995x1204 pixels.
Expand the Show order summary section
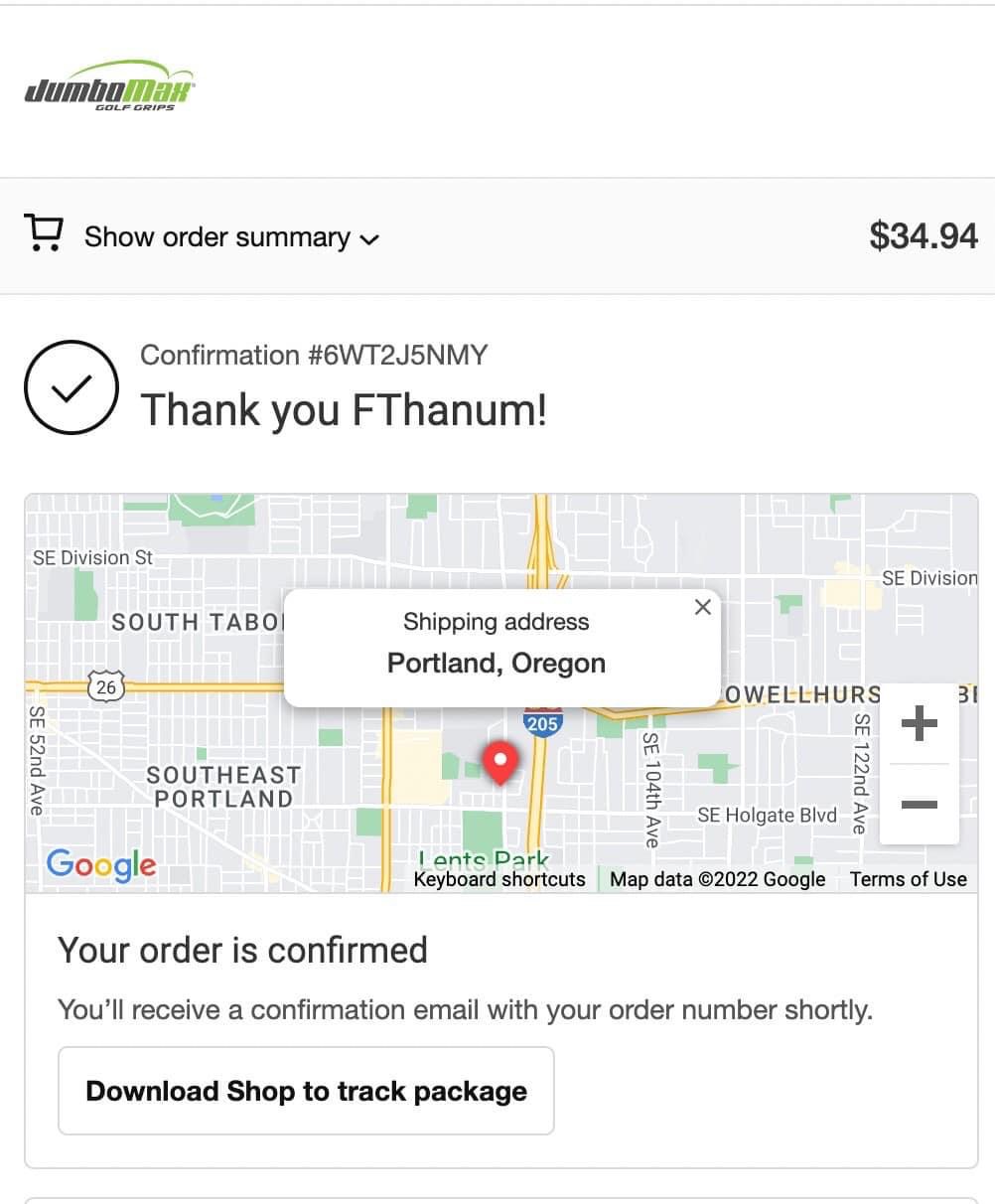[231, 237]
